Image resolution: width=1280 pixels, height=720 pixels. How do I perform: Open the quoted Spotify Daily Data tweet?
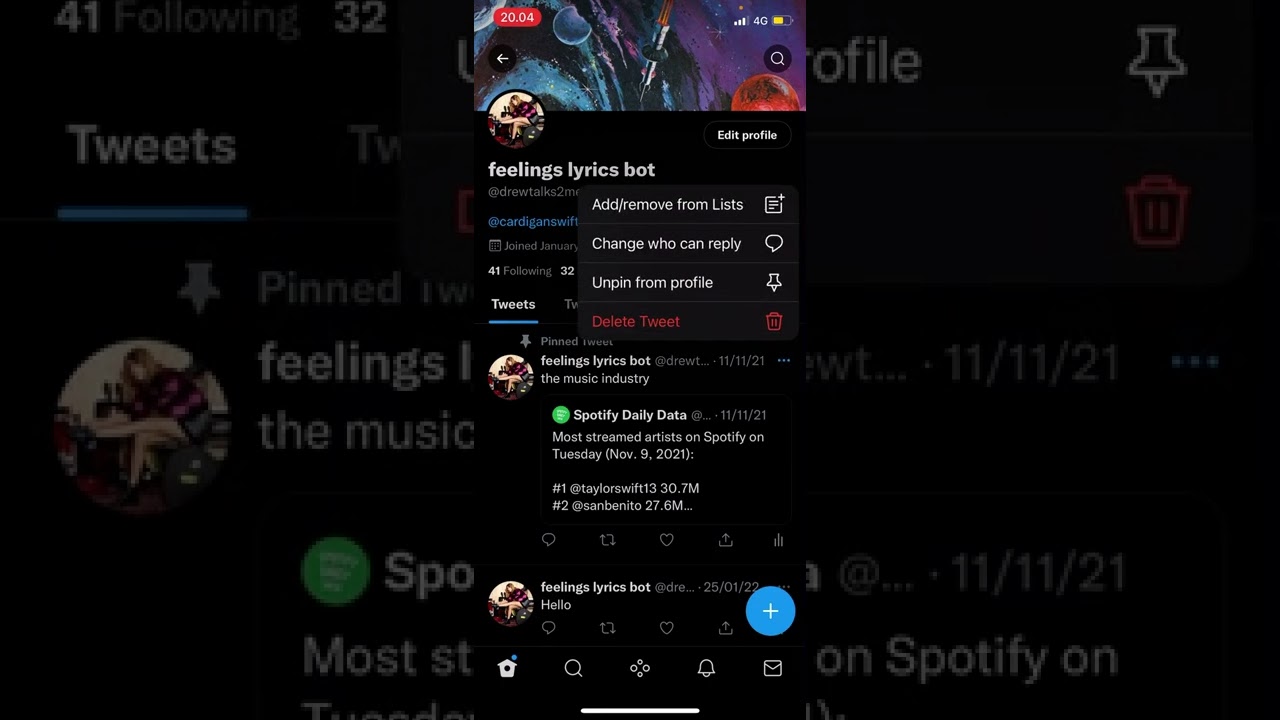pyautogui.click(x=665, y=460)
